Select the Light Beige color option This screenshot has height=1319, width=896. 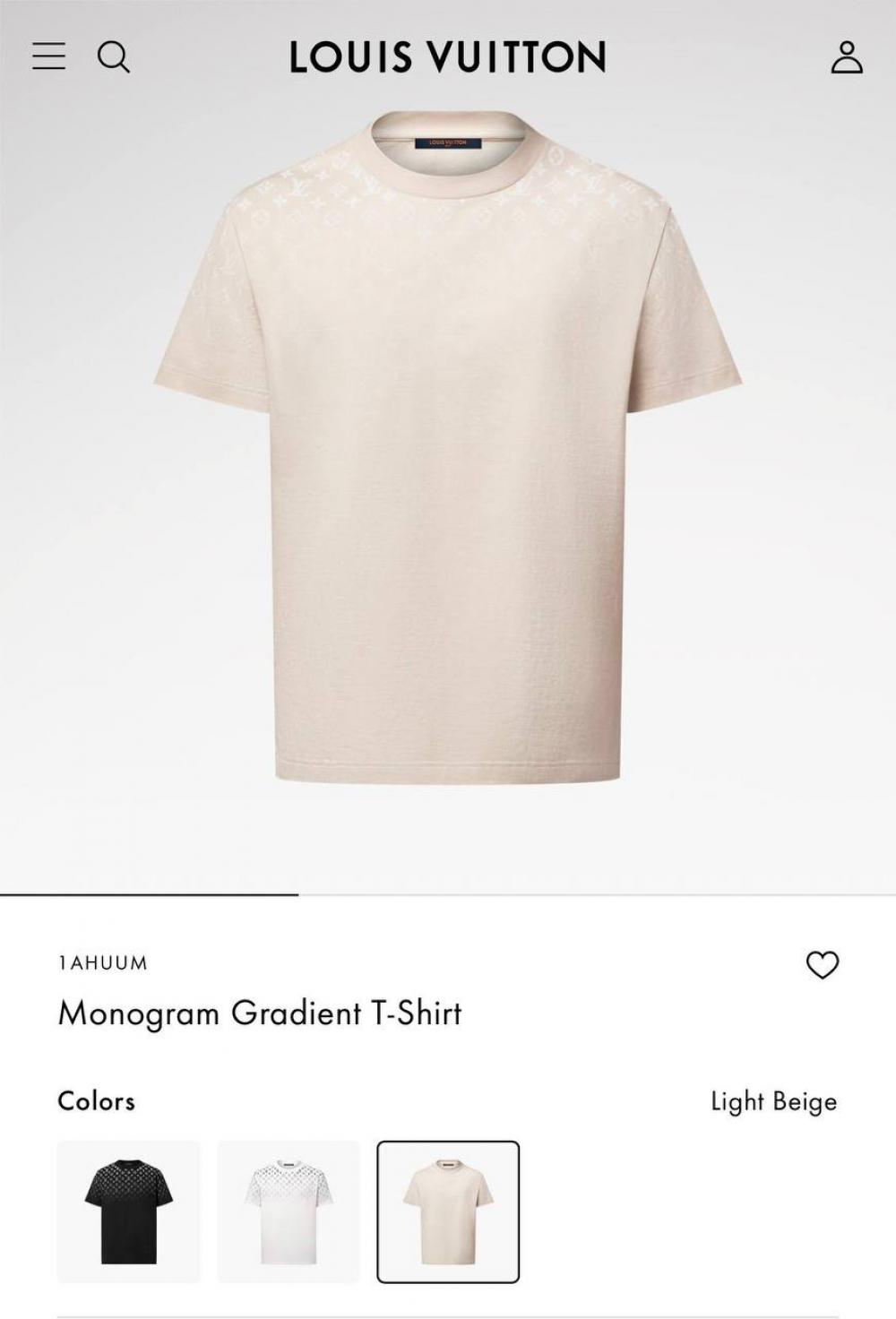point(448,1211)
